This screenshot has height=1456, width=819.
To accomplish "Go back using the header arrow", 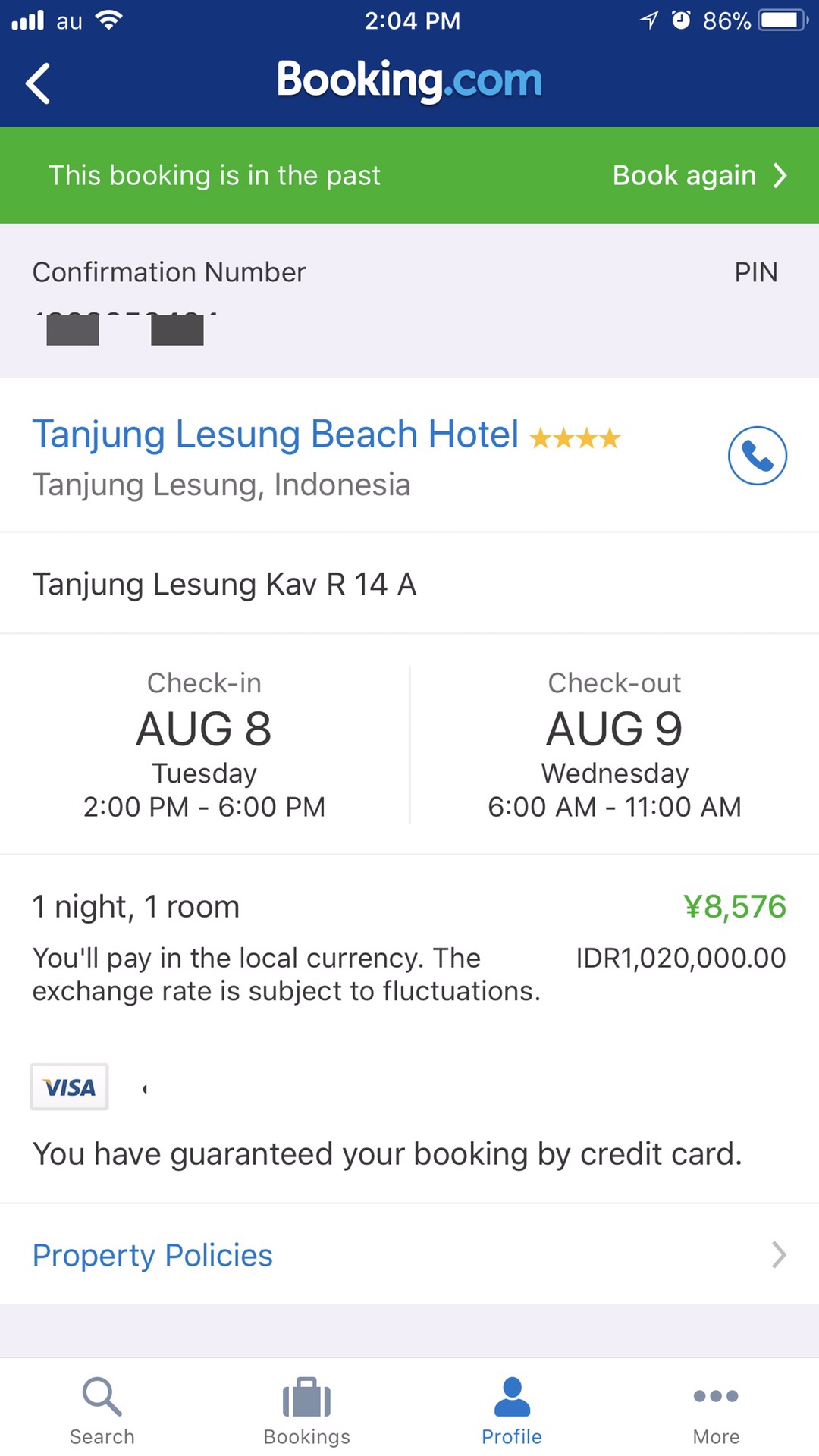I will click(38, 83).
